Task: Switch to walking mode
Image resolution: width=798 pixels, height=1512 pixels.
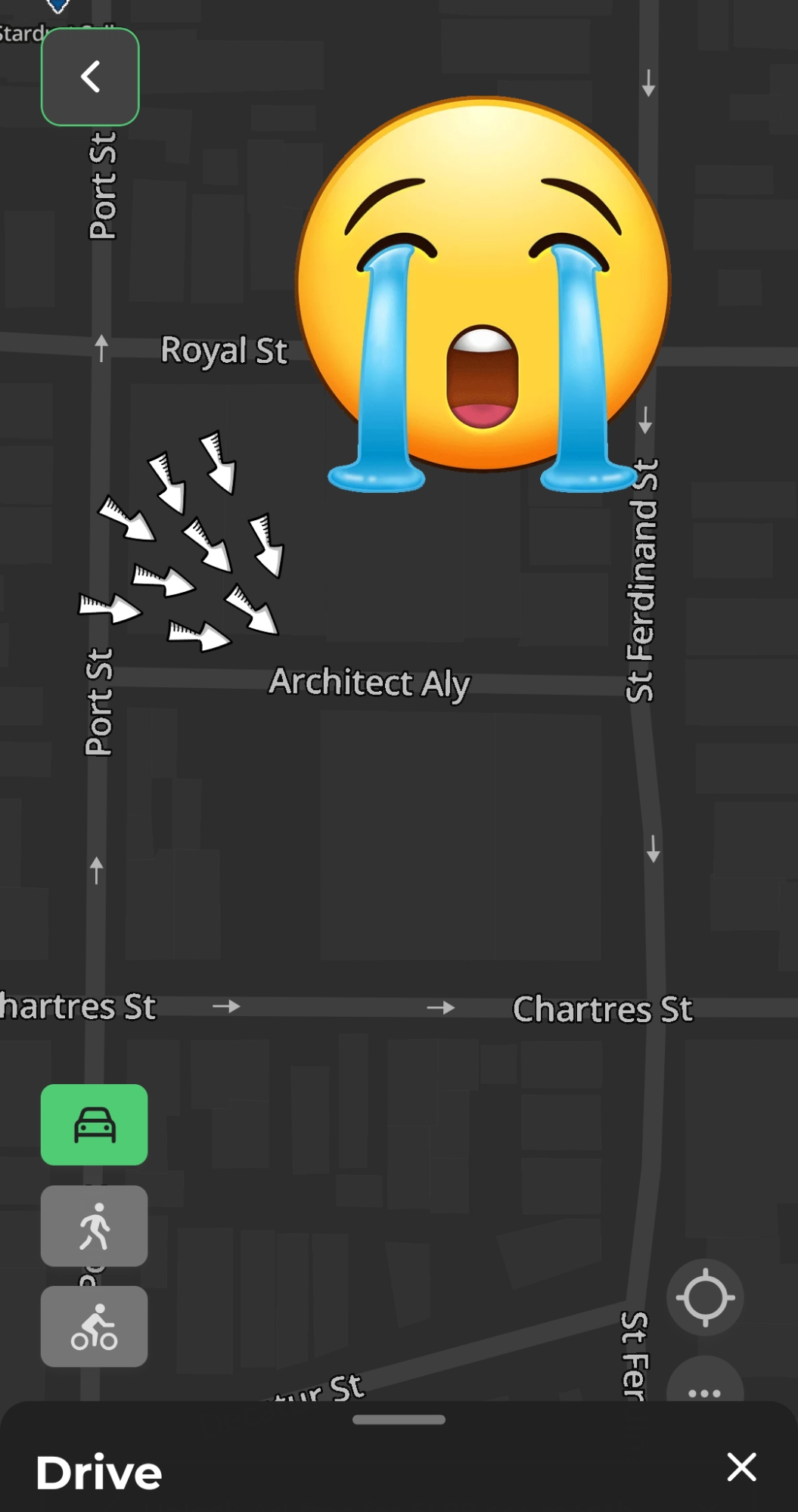Action: (94, 1225)
